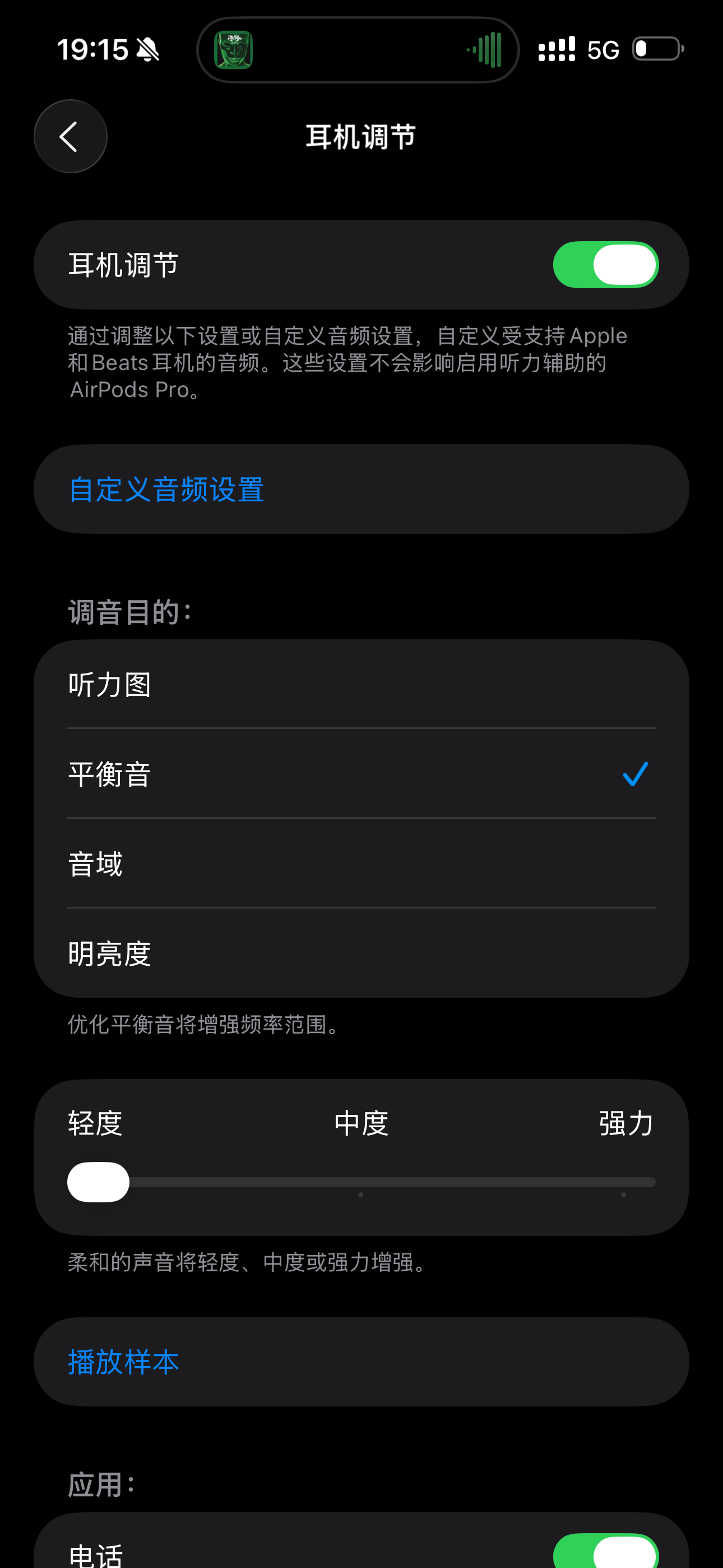Open 自定义音频设置
The width and height of the screenshot is (723, 1568).
pyautogui.click(x=361, y=490)
